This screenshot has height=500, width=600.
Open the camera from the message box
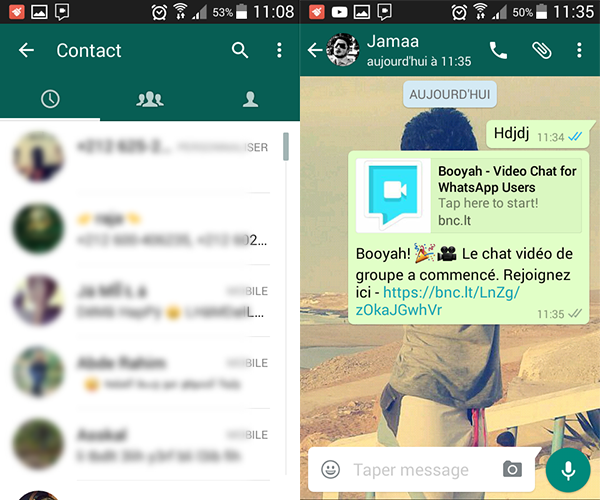click(512, 469)
